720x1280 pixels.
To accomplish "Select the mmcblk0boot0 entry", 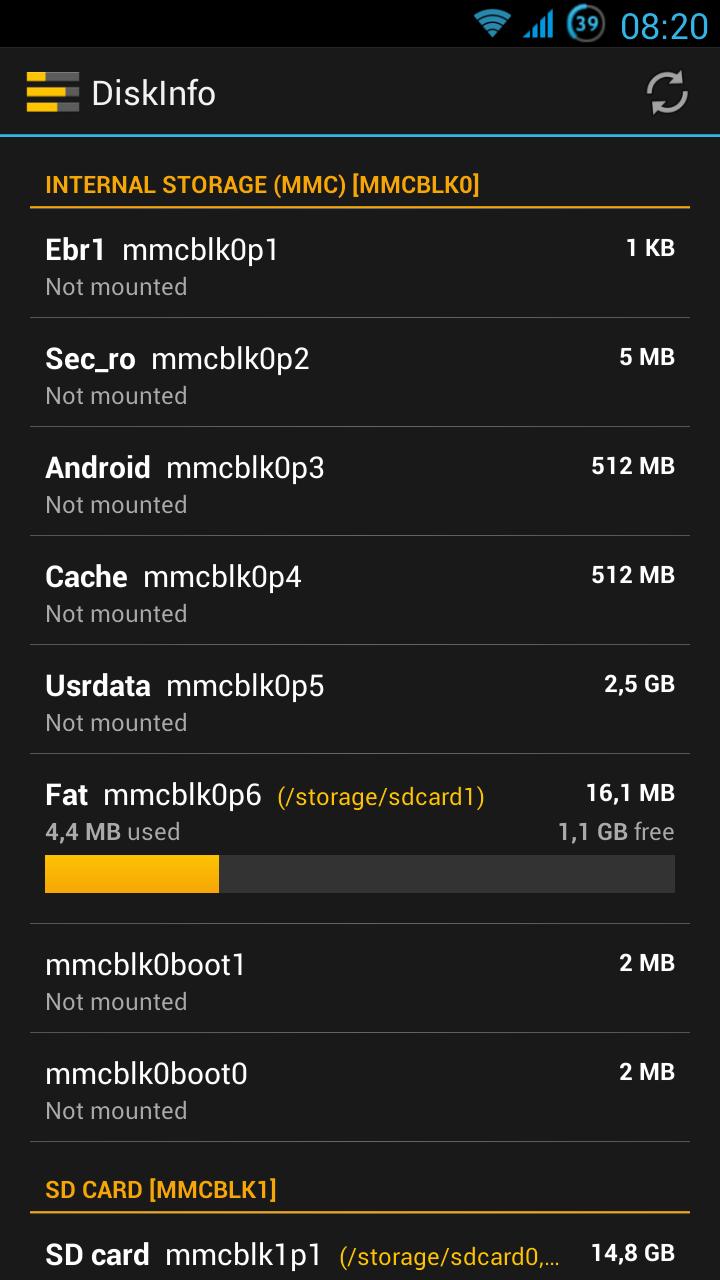I will 360,1087.
